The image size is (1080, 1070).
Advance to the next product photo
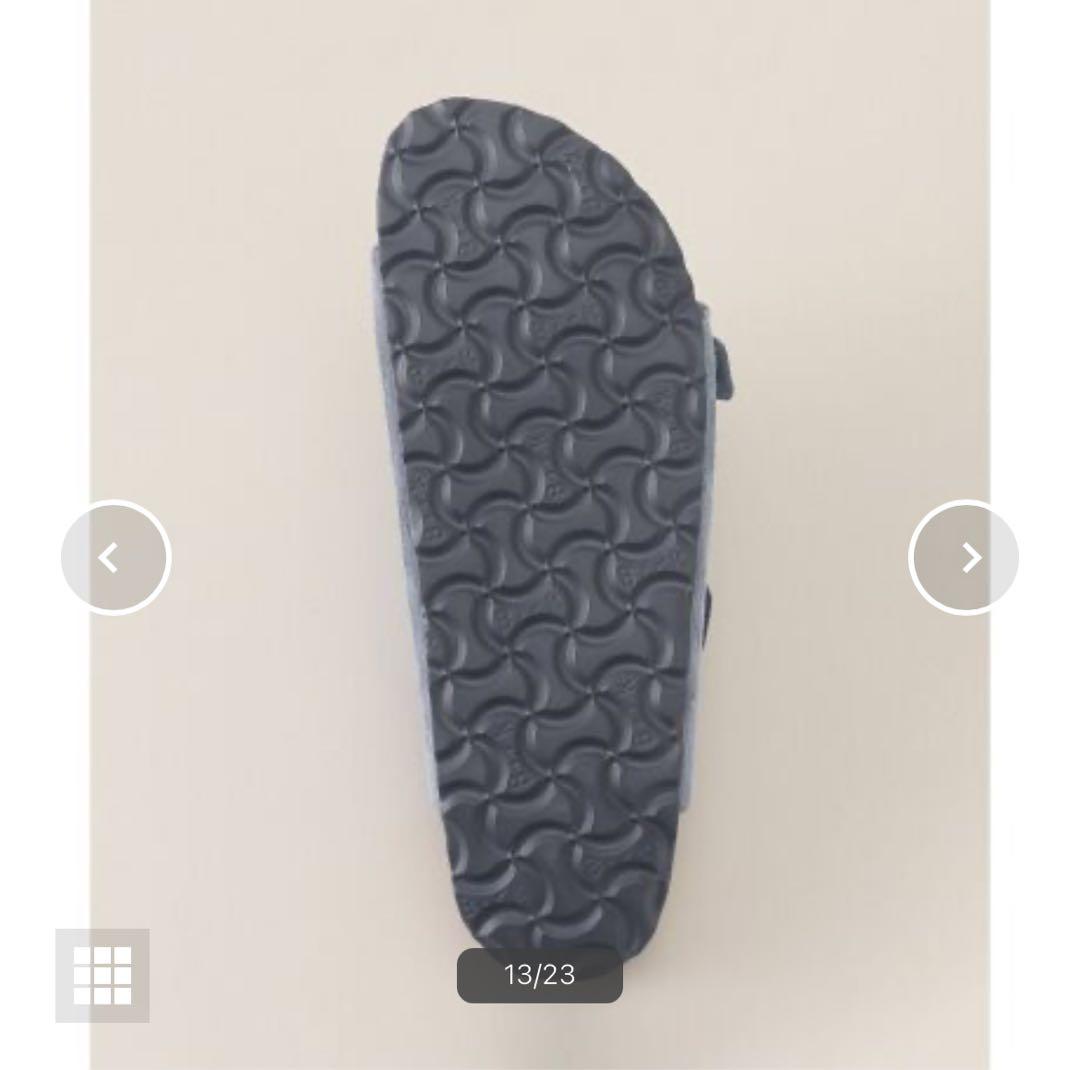pyautogui.click(x=964, y=557)
